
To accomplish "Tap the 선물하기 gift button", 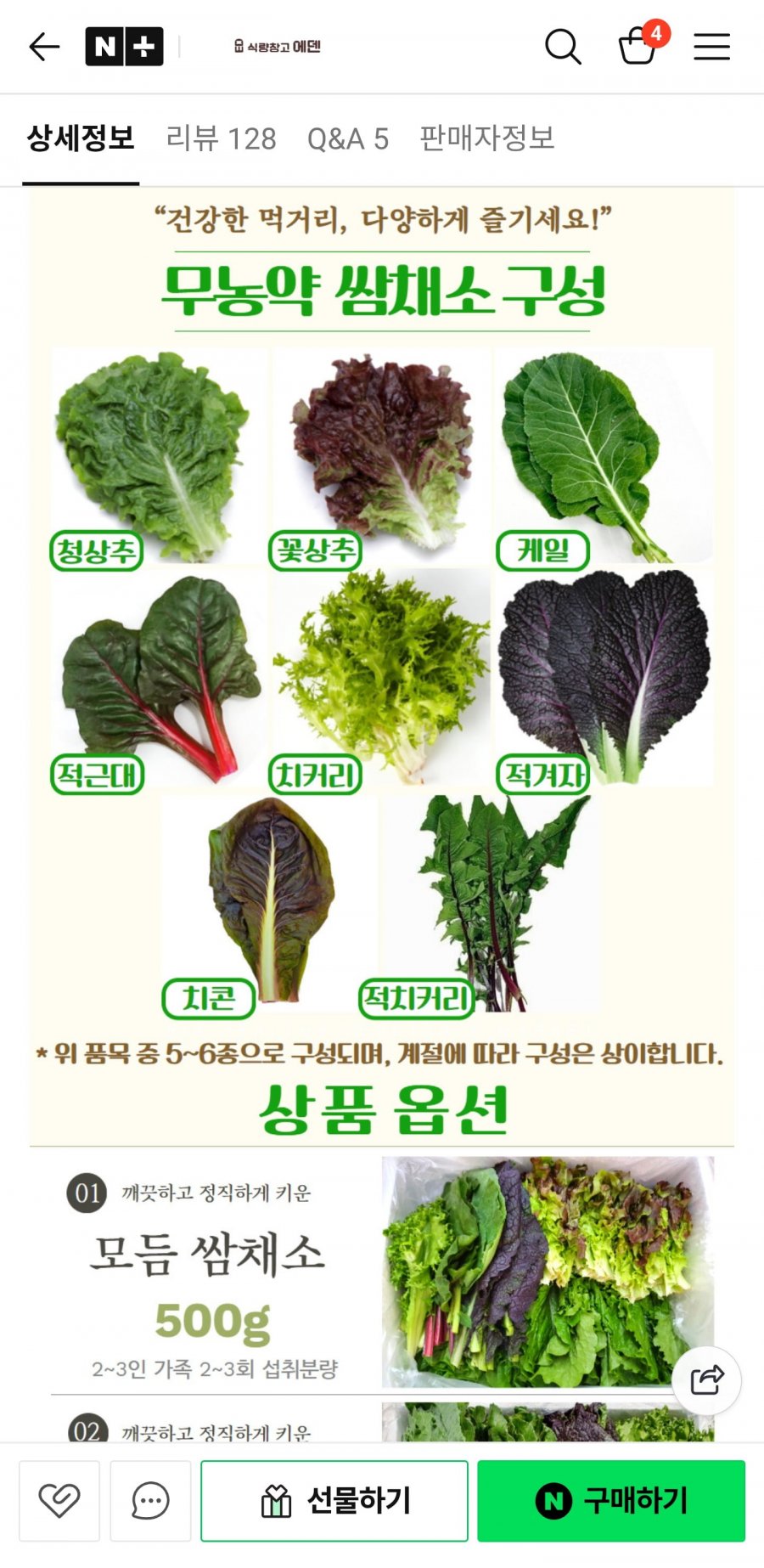I will [334, 1501].
